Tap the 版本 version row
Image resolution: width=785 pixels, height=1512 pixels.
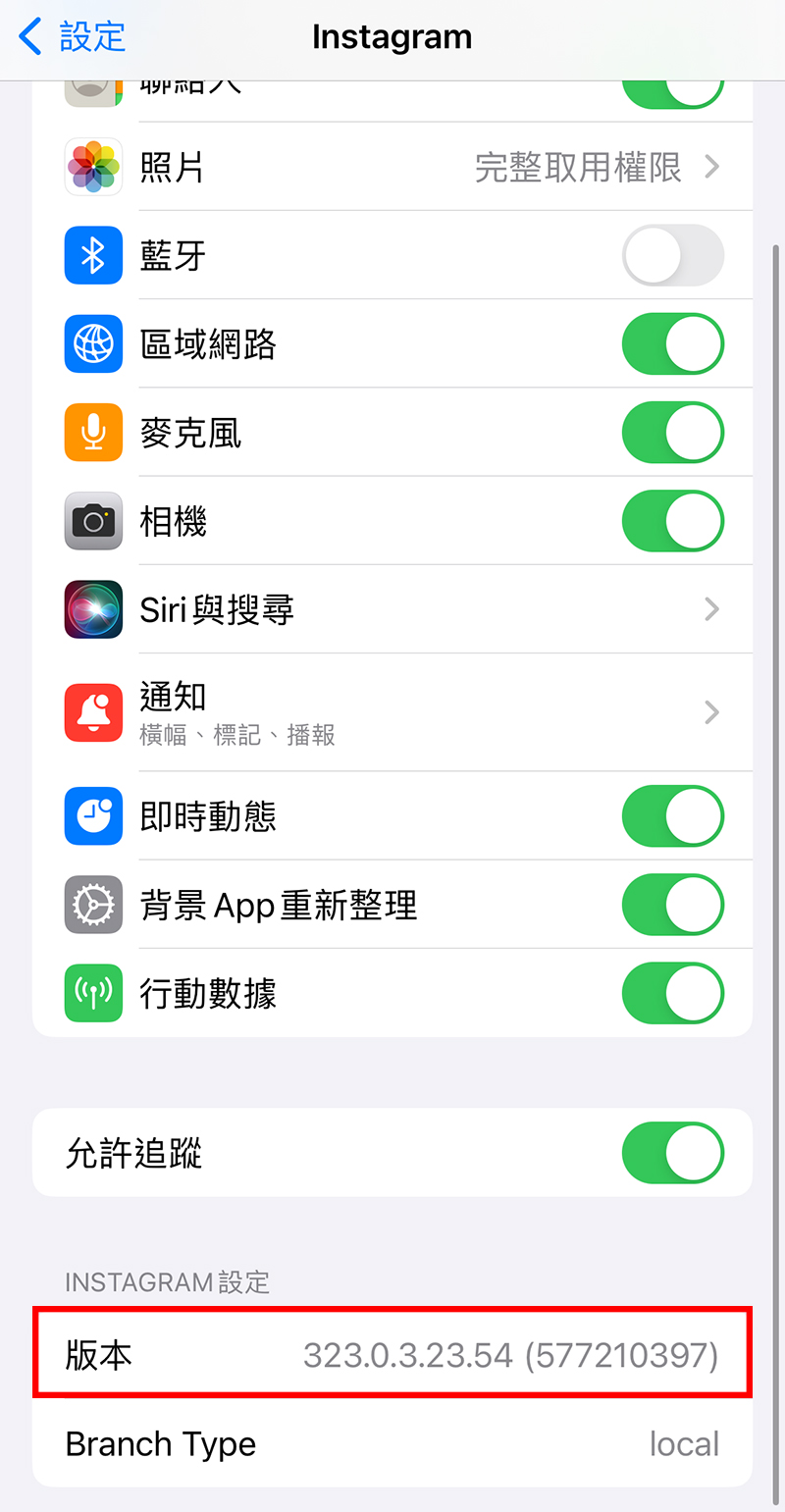[x=392, y=1354]
